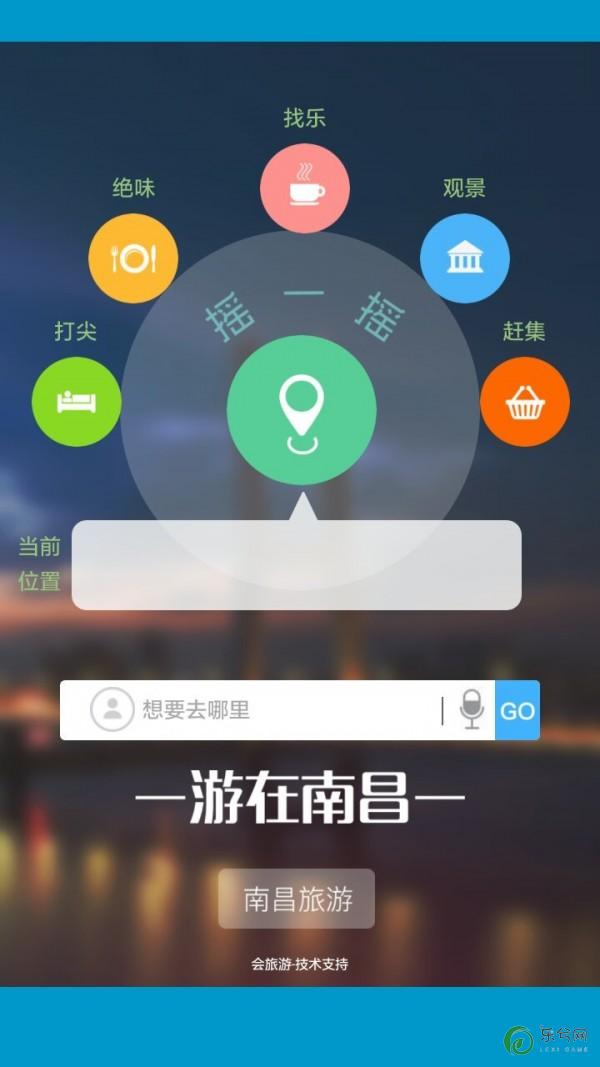
Task: Open the 赶集 shopping basket icon
Action: 524,401
